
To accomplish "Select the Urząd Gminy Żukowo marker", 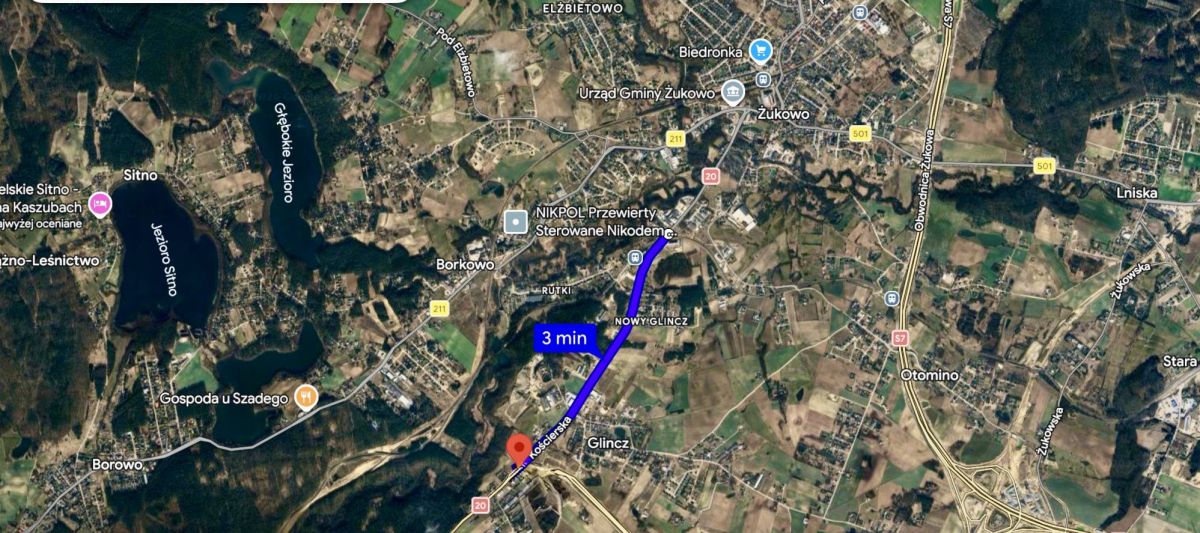I will (x=733, y=93).
